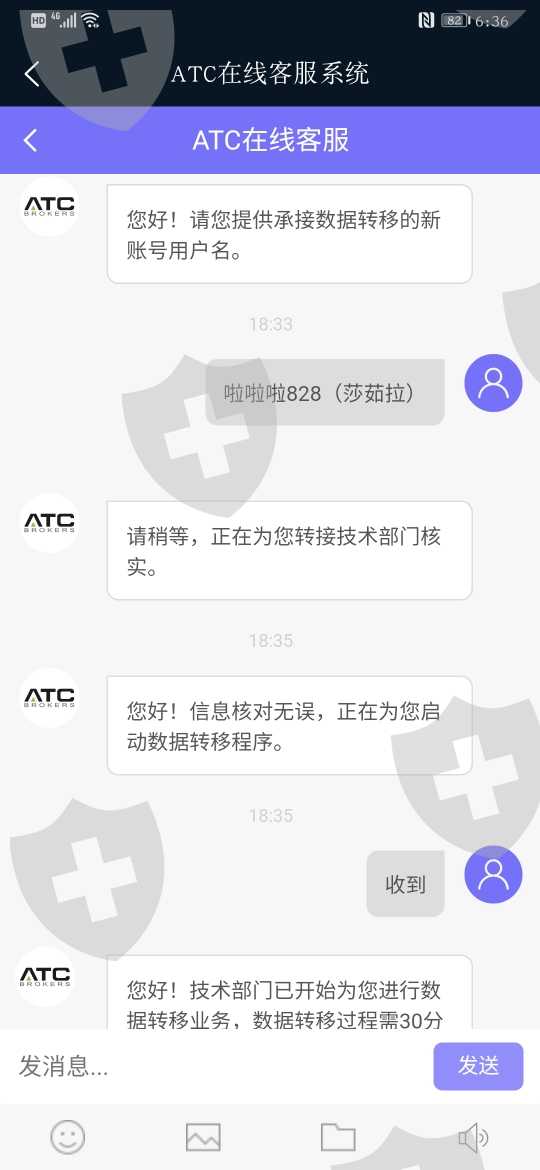
Task: Attach a file via folder icon
Action: pyautogui.click(x=338, y=1138)
